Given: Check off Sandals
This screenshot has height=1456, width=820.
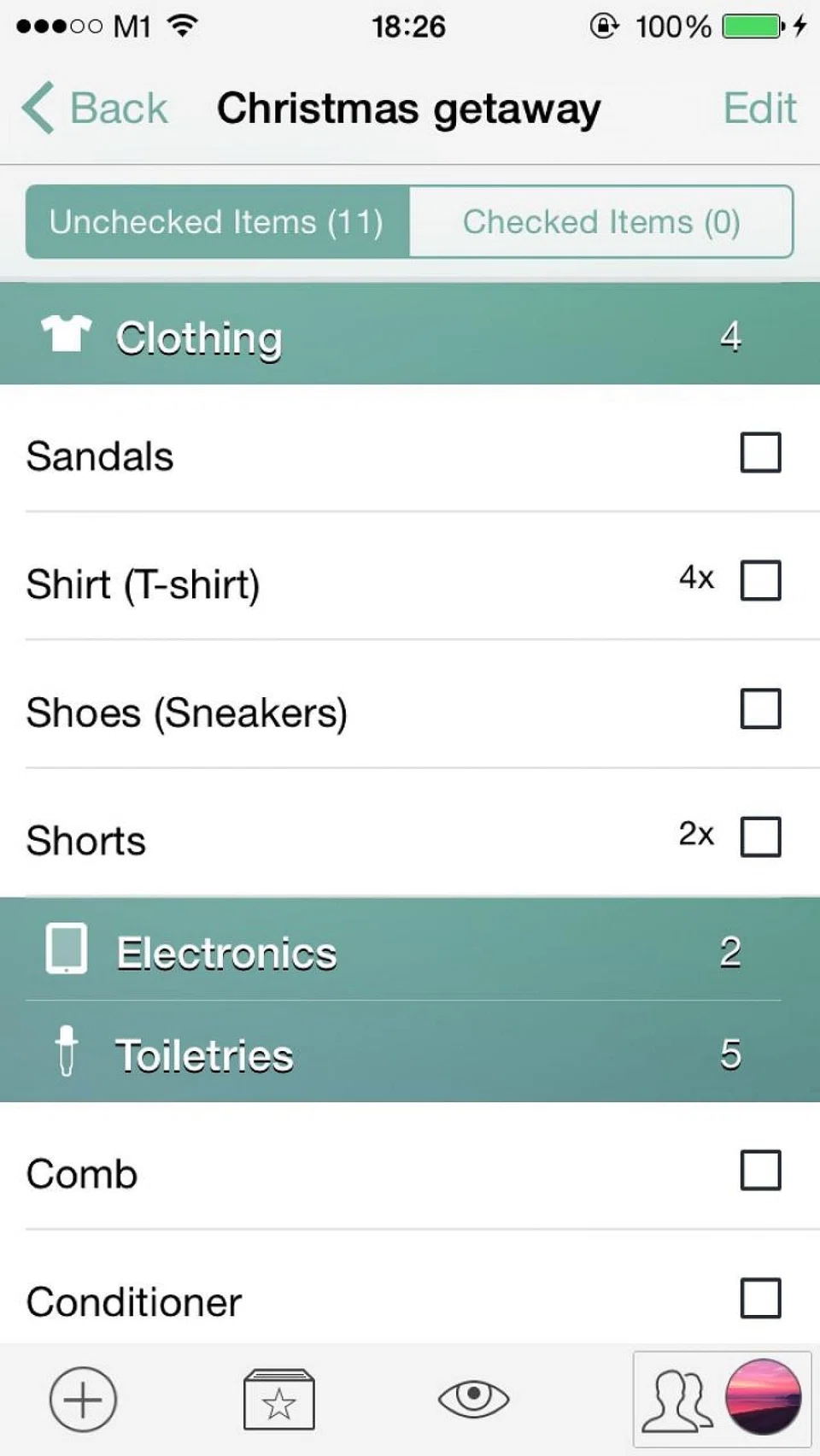Looking at the screenshot, I should tap(759, 453).
